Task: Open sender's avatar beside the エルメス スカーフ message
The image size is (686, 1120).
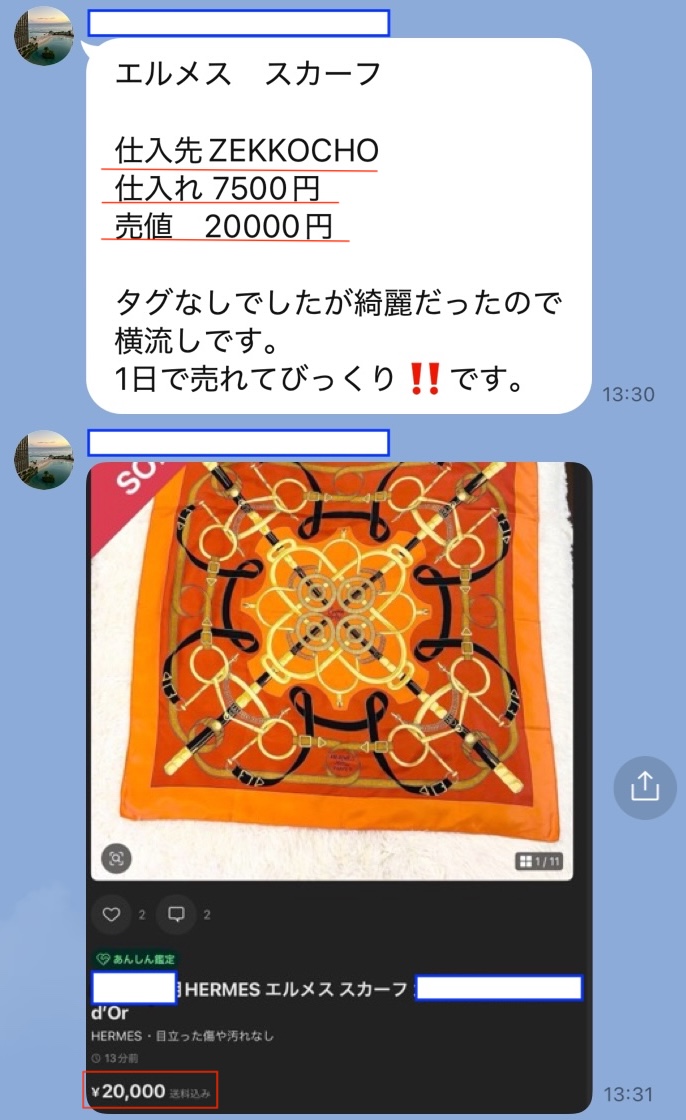Action: click(44, 36)
